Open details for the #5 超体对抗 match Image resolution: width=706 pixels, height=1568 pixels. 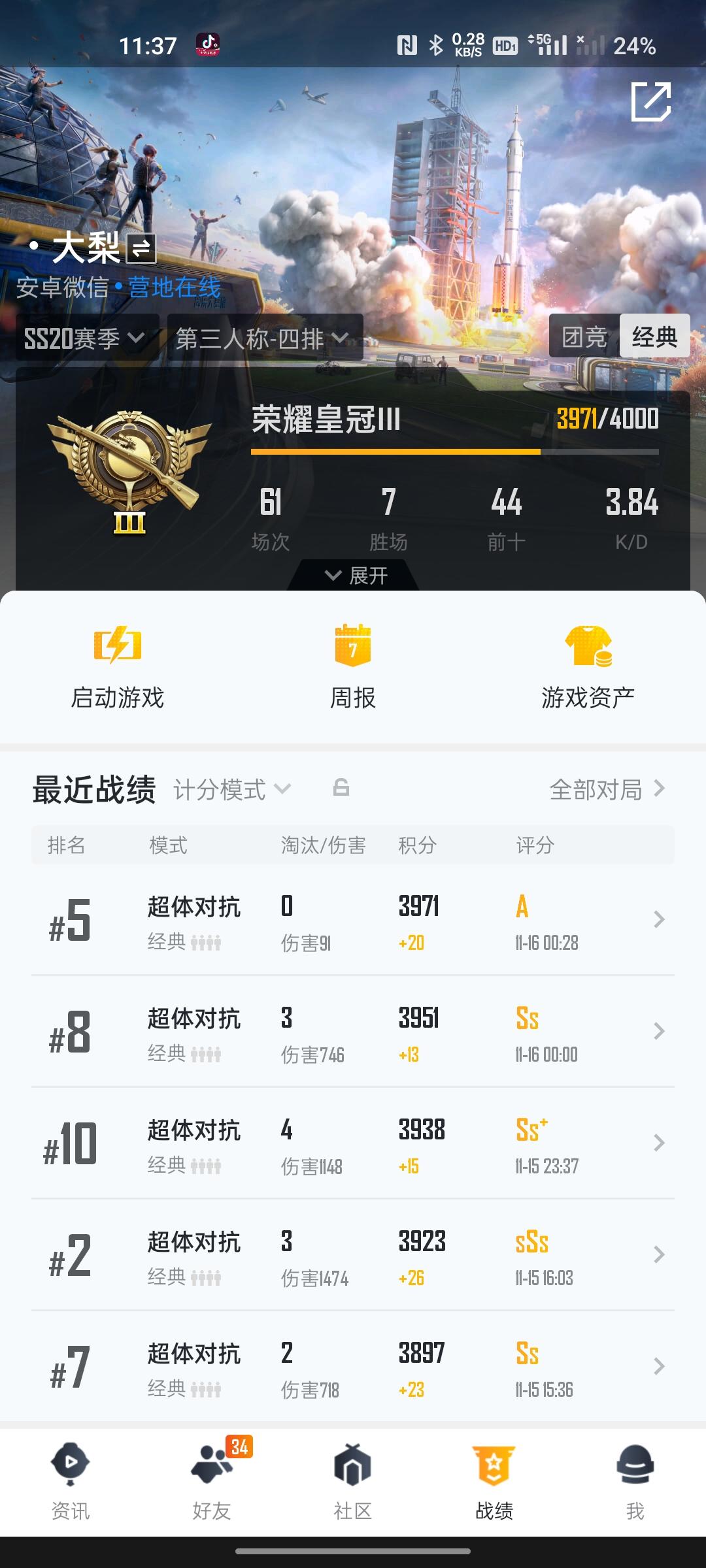353,920
